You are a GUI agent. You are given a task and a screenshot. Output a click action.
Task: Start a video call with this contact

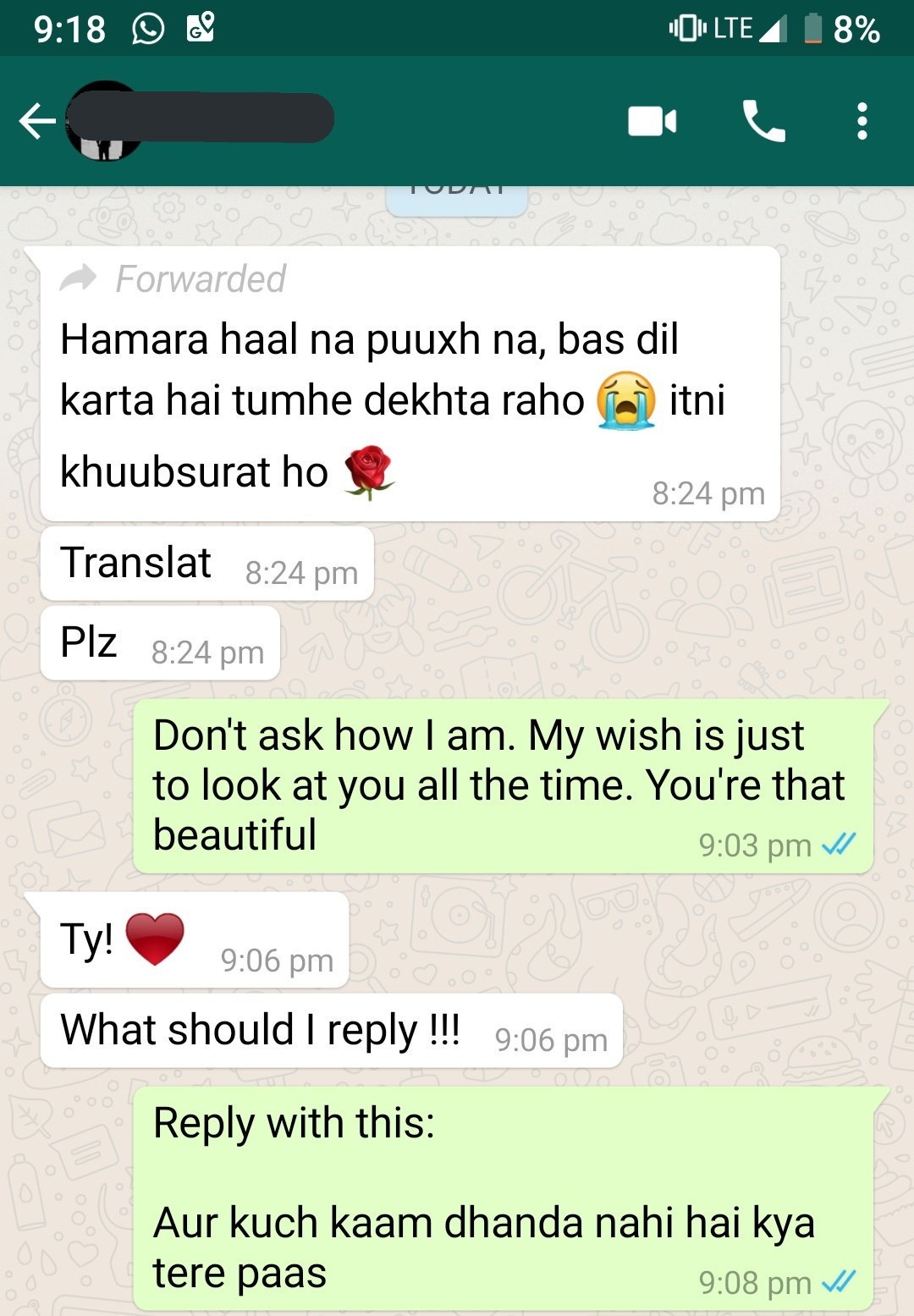tap(652, 122)
